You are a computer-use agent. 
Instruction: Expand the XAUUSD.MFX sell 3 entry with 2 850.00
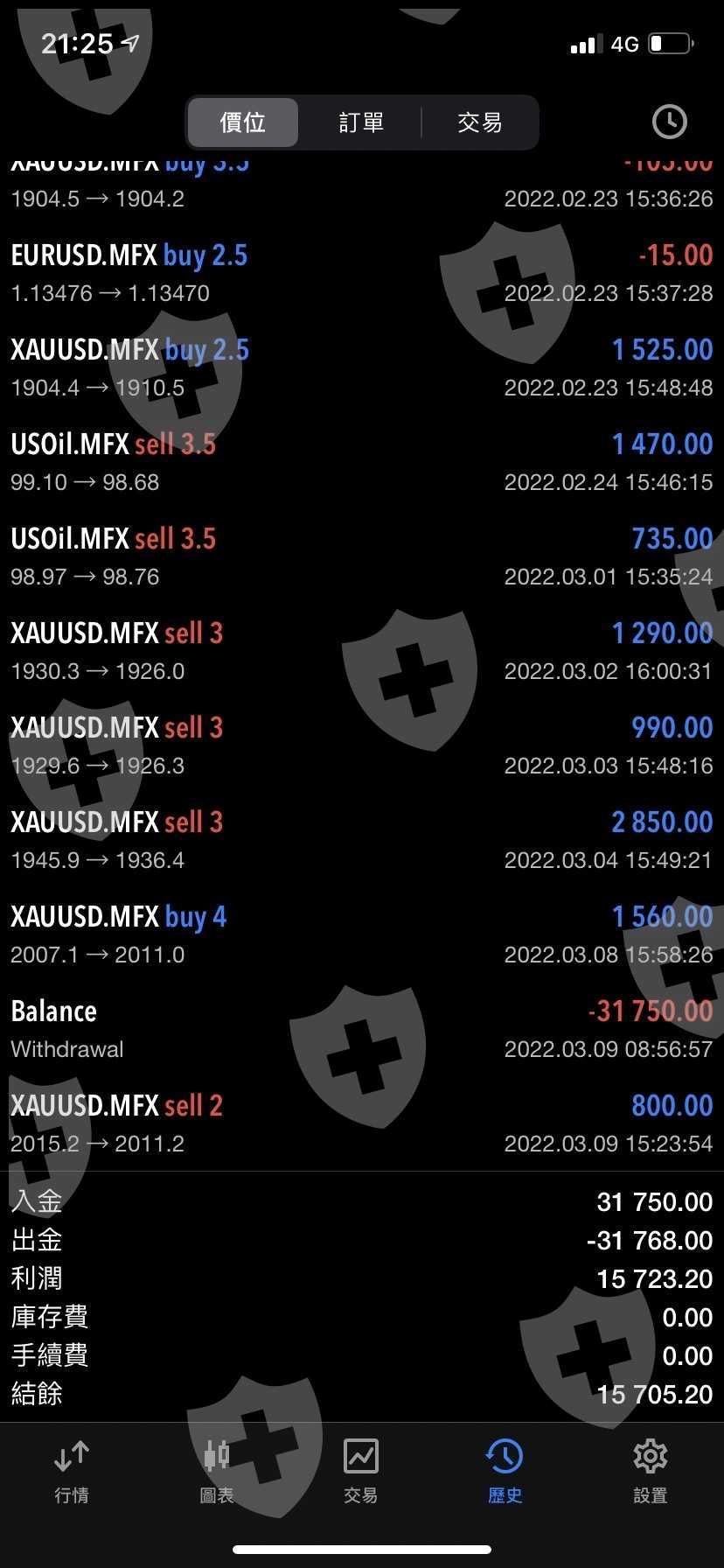(x=362, y=840)
